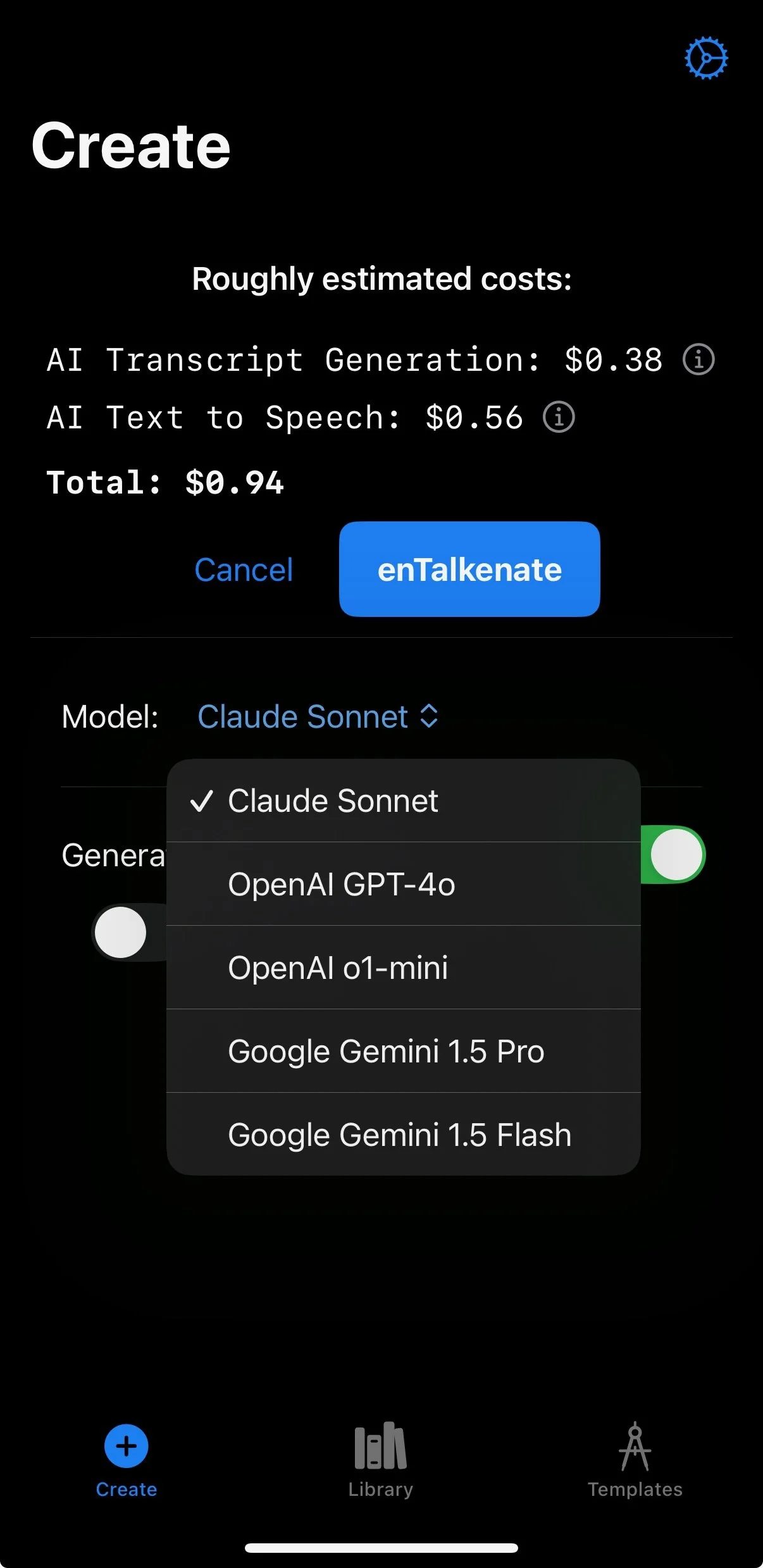Show info about AI Text to Speech cost
Screen dimensions: 763x1568
(x=559, y=418)
